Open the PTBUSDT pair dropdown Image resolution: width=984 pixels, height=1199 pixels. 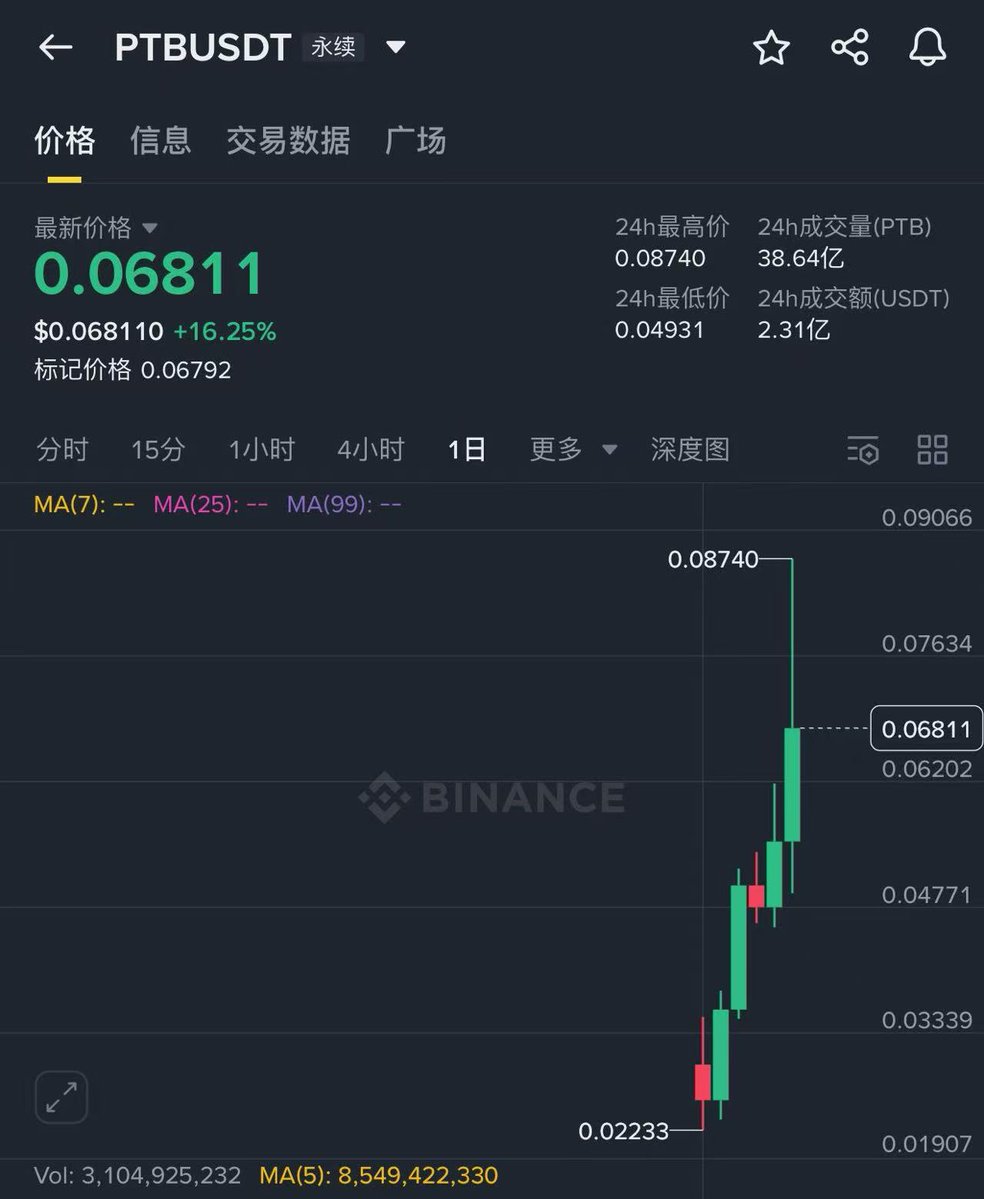(395, 47)
